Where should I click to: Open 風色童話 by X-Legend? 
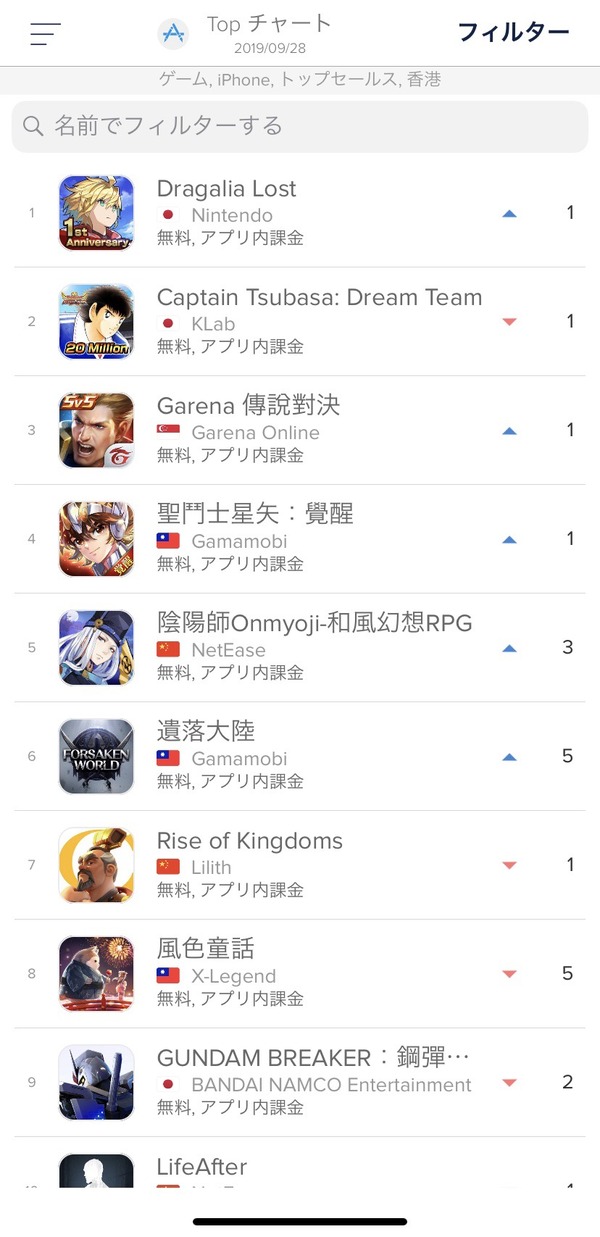coord(300,974)
